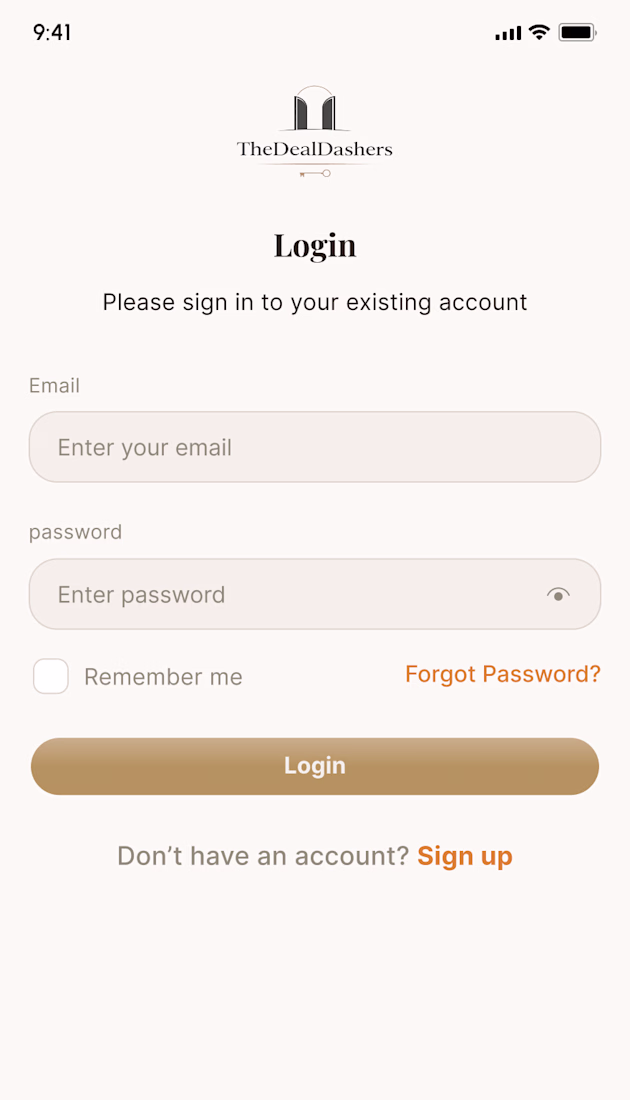Tap the Login button
The image size is (630, 1100).
314,766
